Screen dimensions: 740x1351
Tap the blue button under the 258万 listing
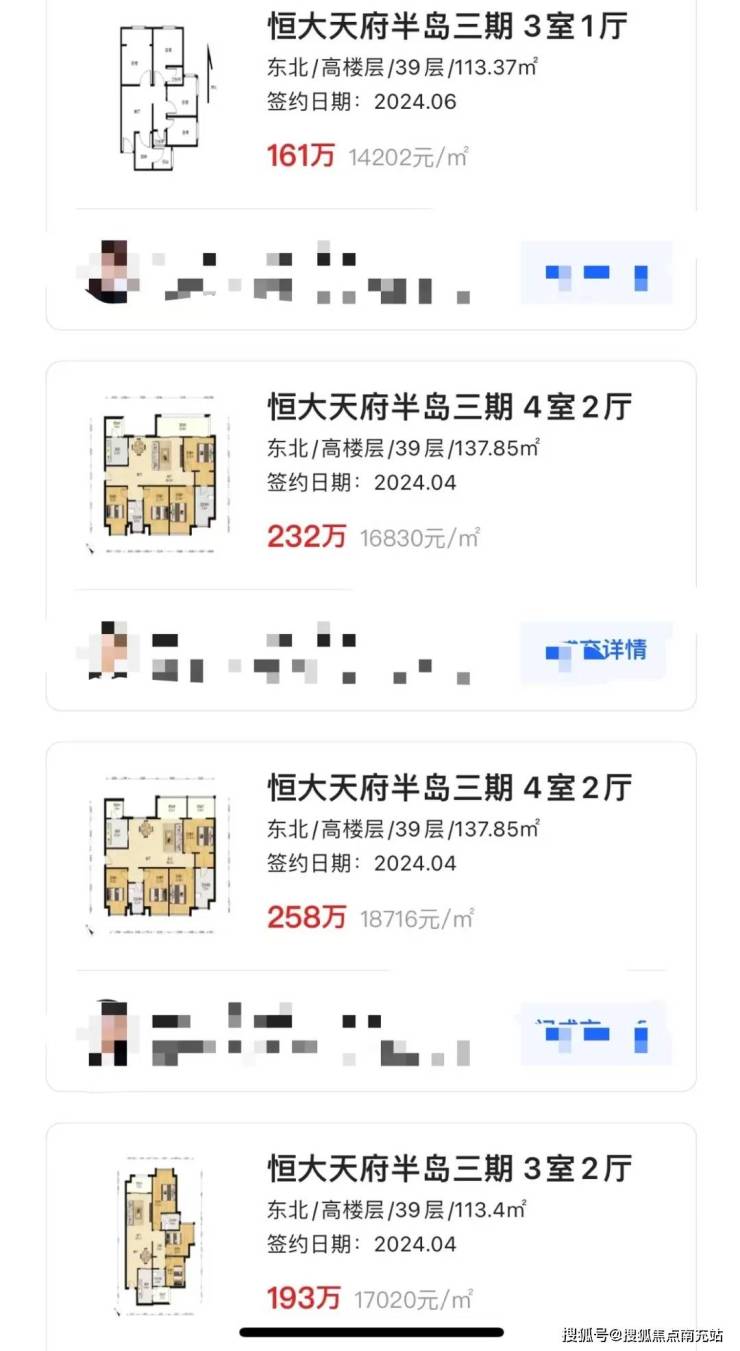coord(596,1033)
